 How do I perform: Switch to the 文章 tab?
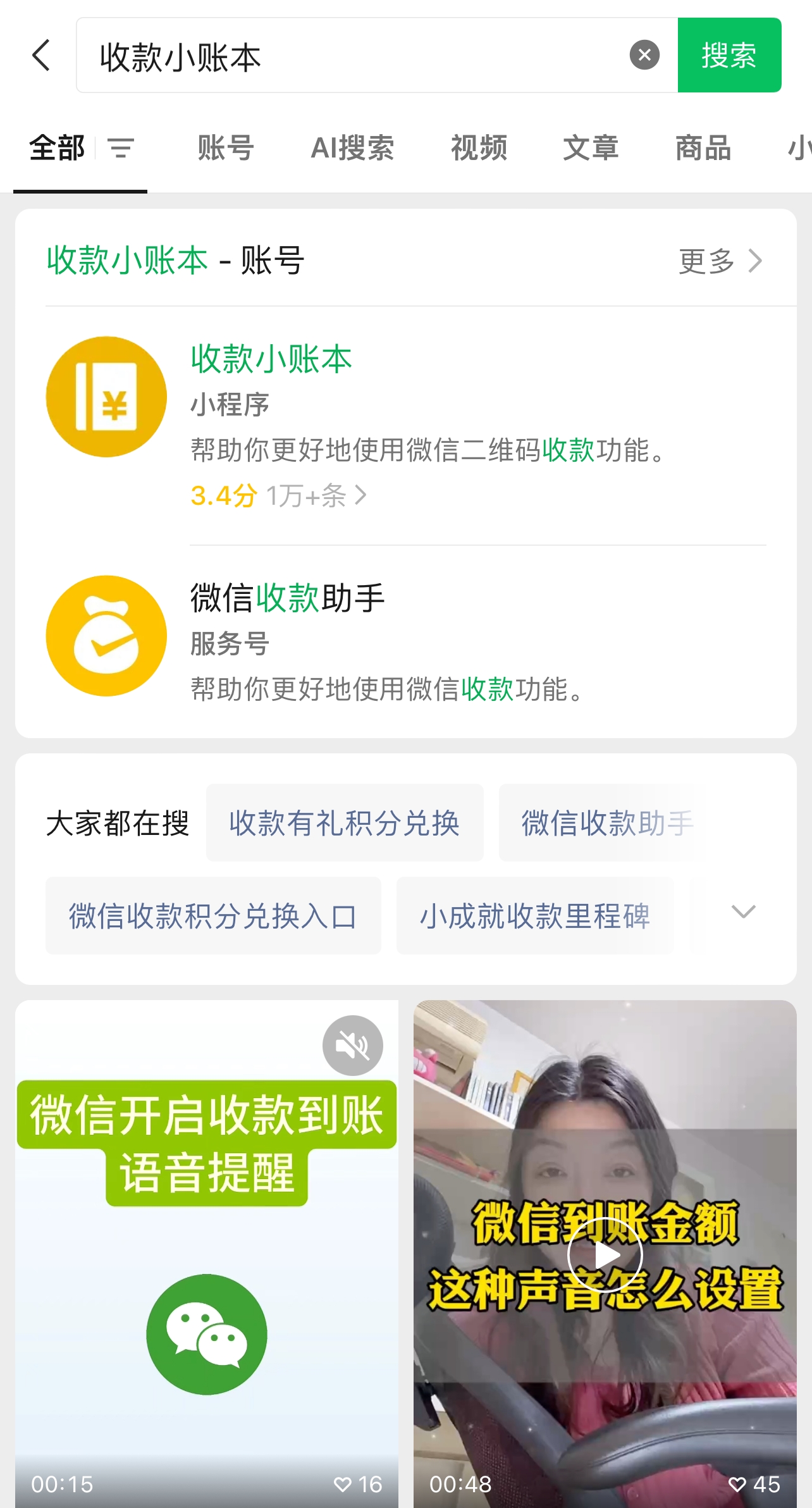pyautogui.click(x=591, y=149)
